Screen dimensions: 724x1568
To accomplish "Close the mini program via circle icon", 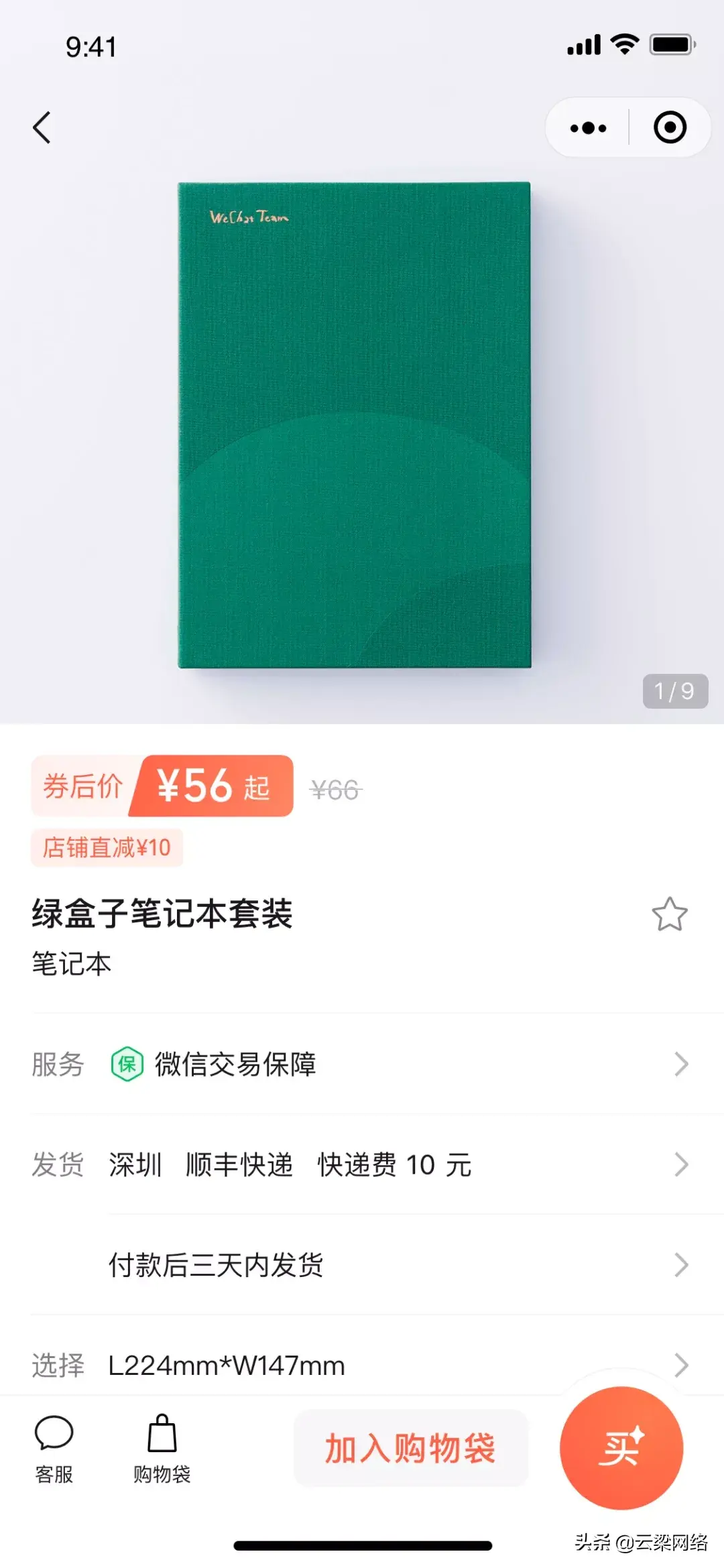I will click(x=670, y=127).
